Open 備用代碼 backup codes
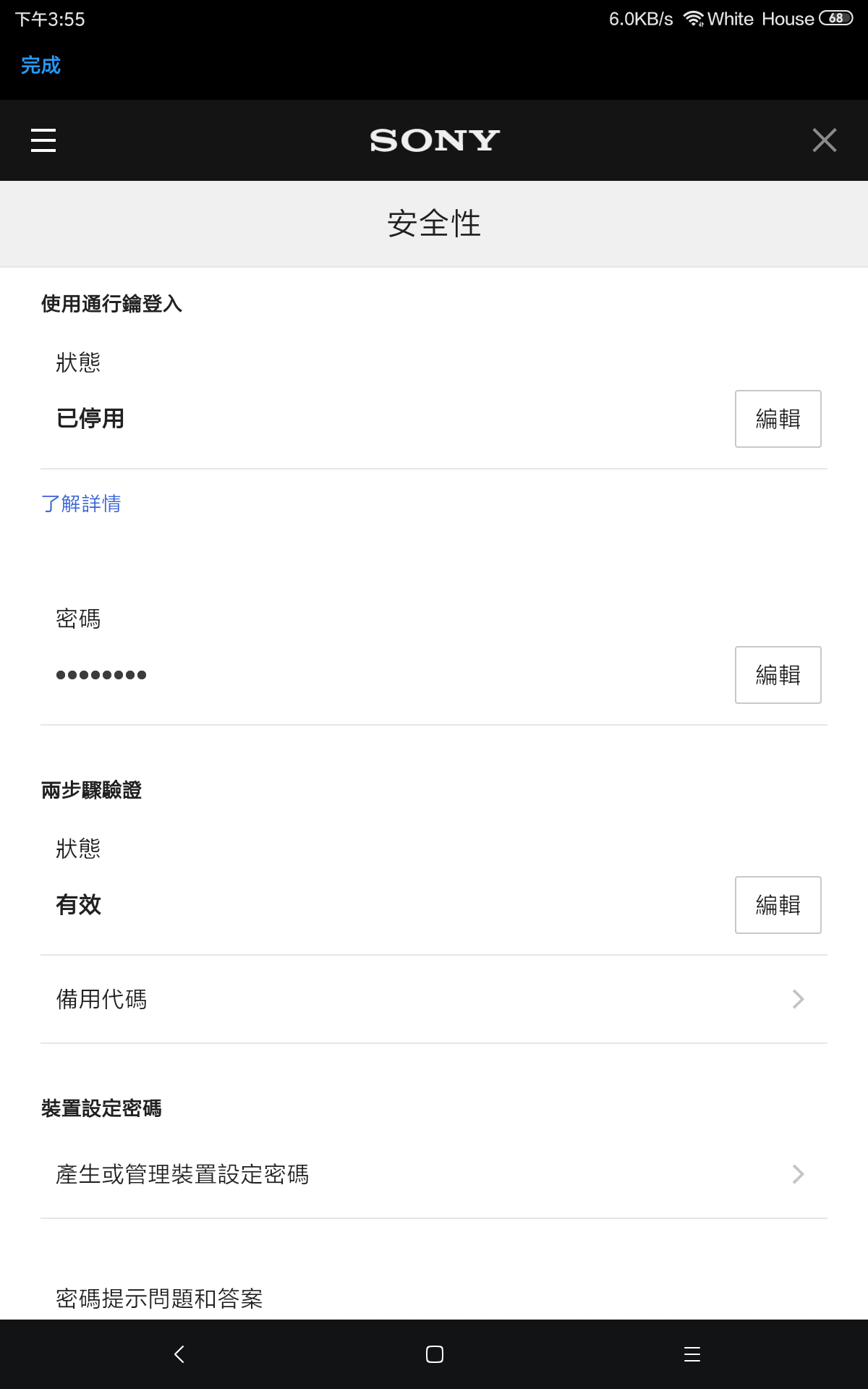868x1389 pixels. point(434,999)
